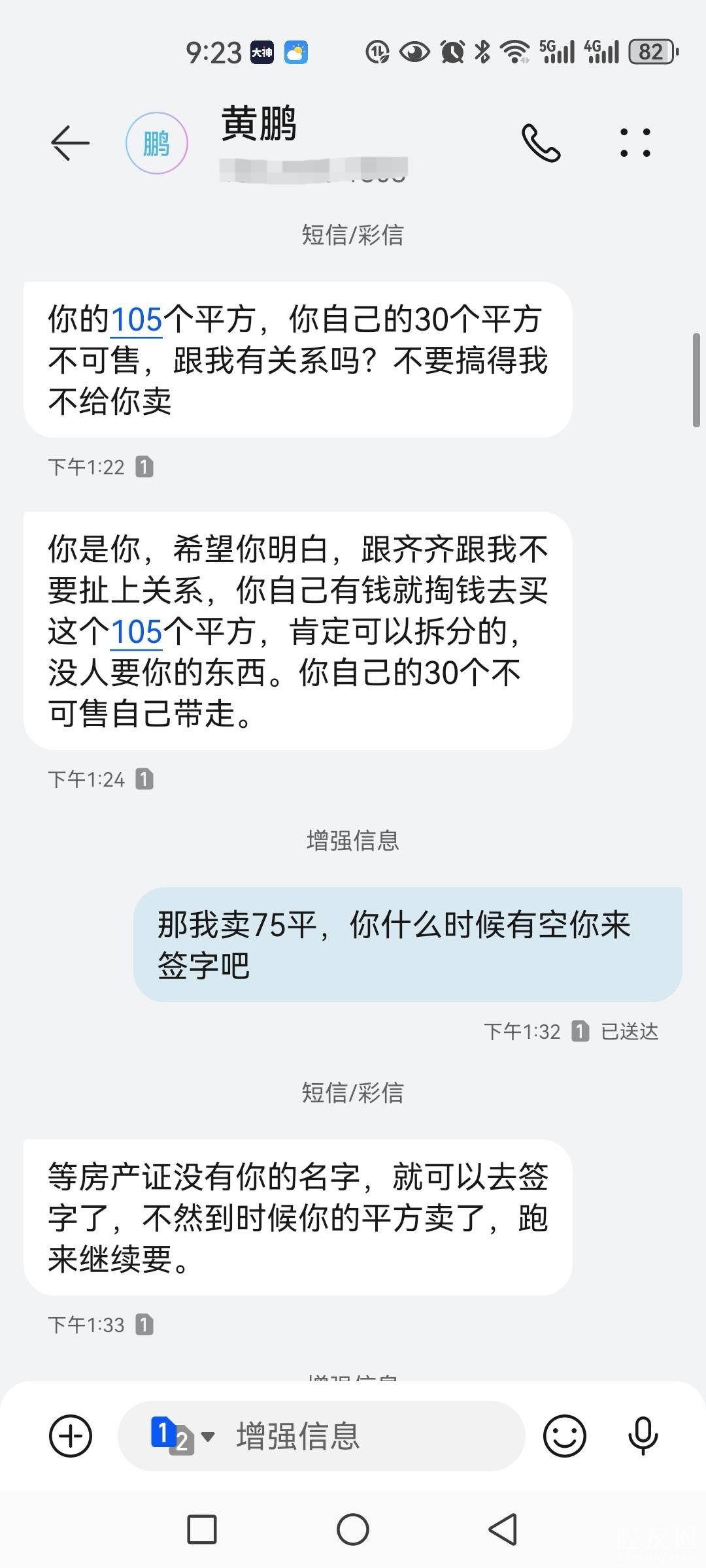Open recent apps with the square button

pyautogui.click(x=202, y=1529)
